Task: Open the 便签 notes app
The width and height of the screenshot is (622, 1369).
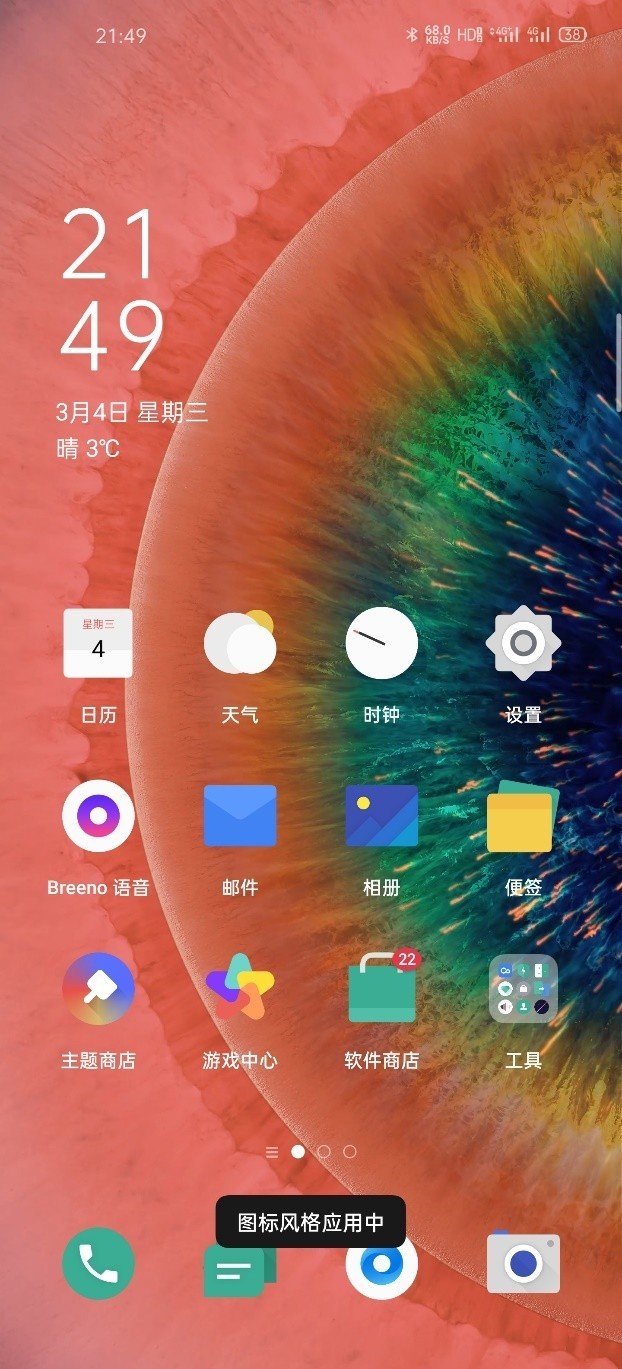Action: 523,816
